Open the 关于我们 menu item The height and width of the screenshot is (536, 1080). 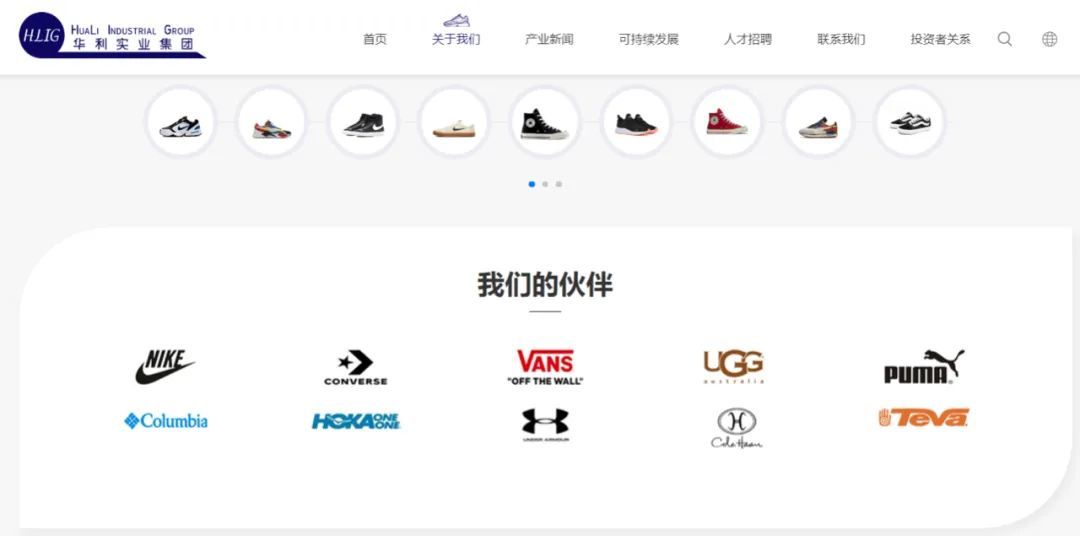456,40
